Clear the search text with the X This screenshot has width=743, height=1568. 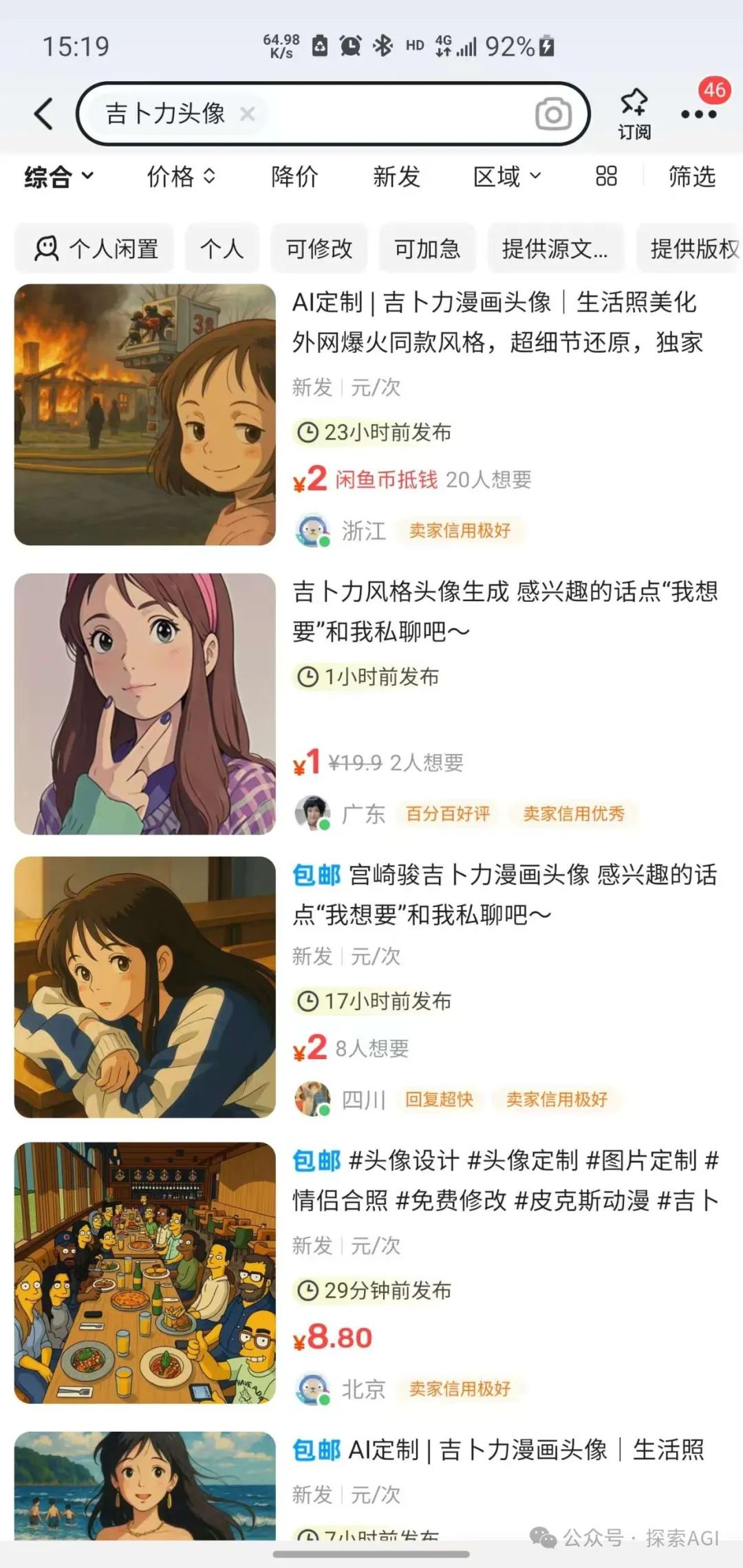pos(248,114)
